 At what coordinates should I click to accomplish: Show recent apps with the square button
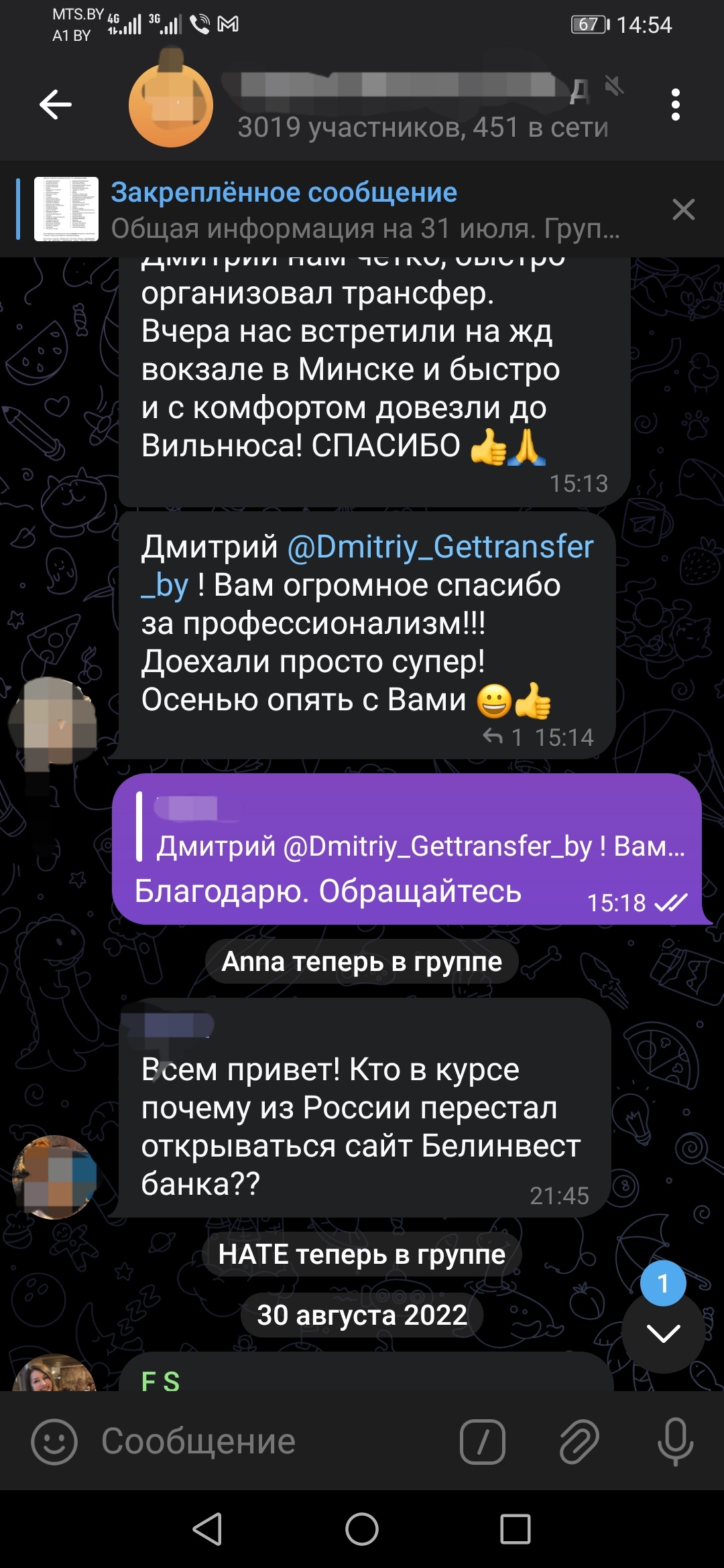[515, 1529]
